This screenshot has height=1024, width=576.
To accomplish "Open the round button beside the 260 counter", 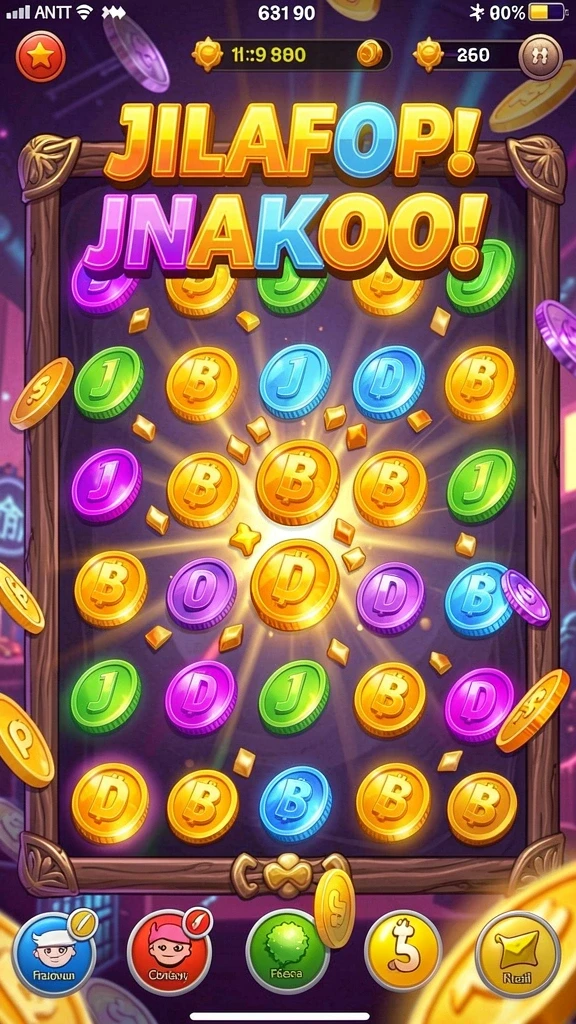I will [540, 56].
